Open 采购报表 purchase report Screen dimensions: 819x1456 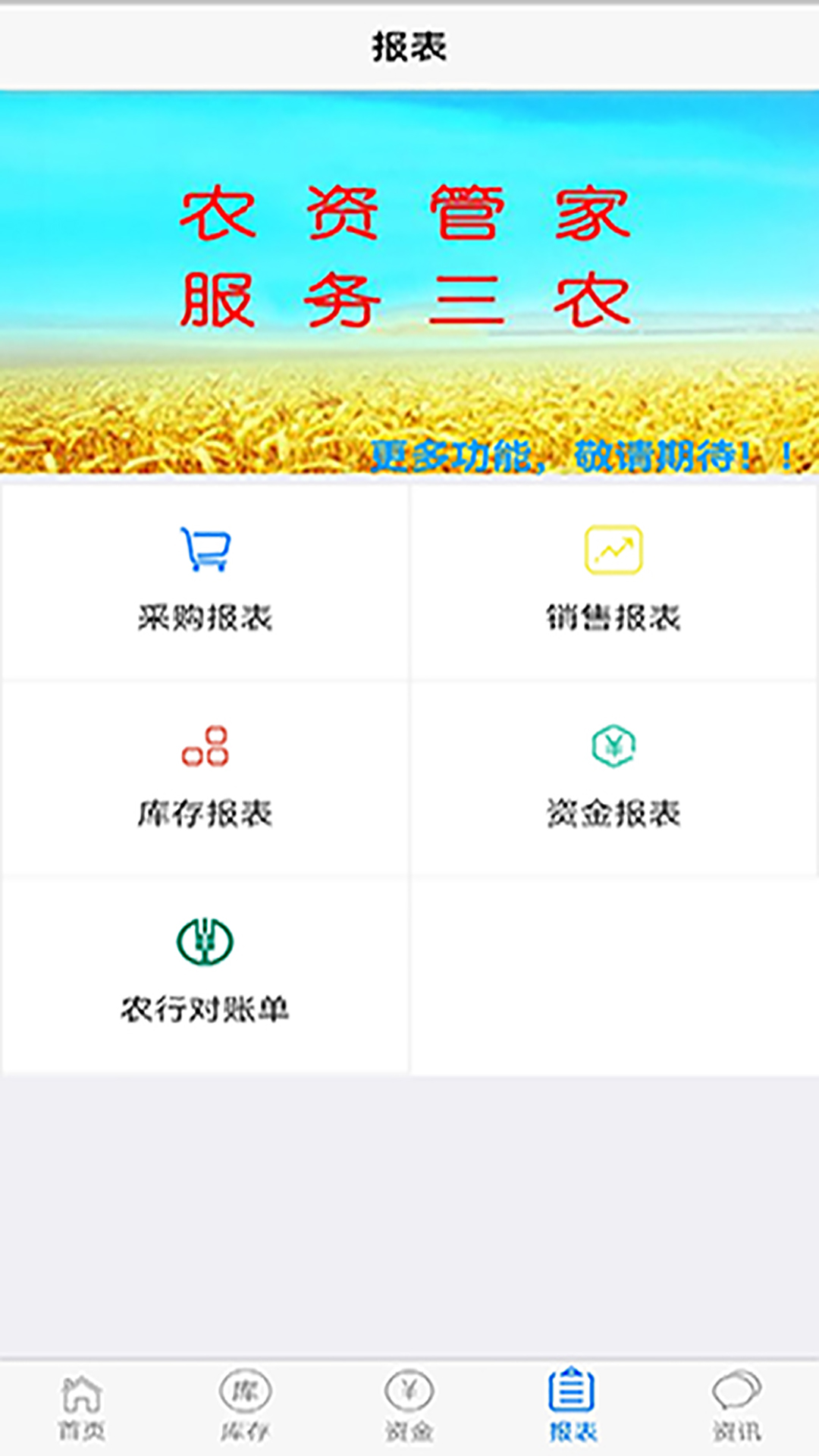point(205,582)
